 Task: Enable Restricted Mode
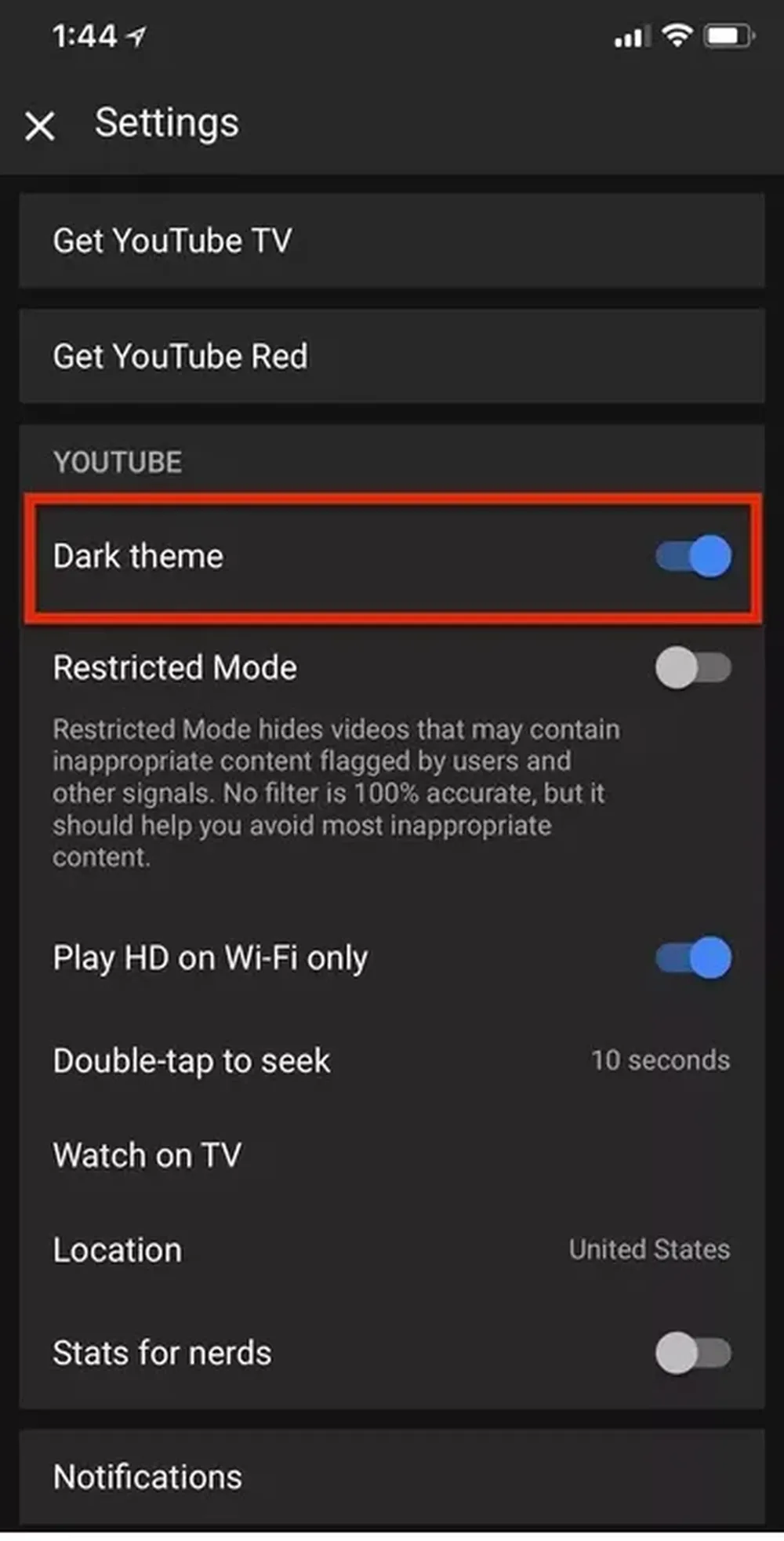694,668
